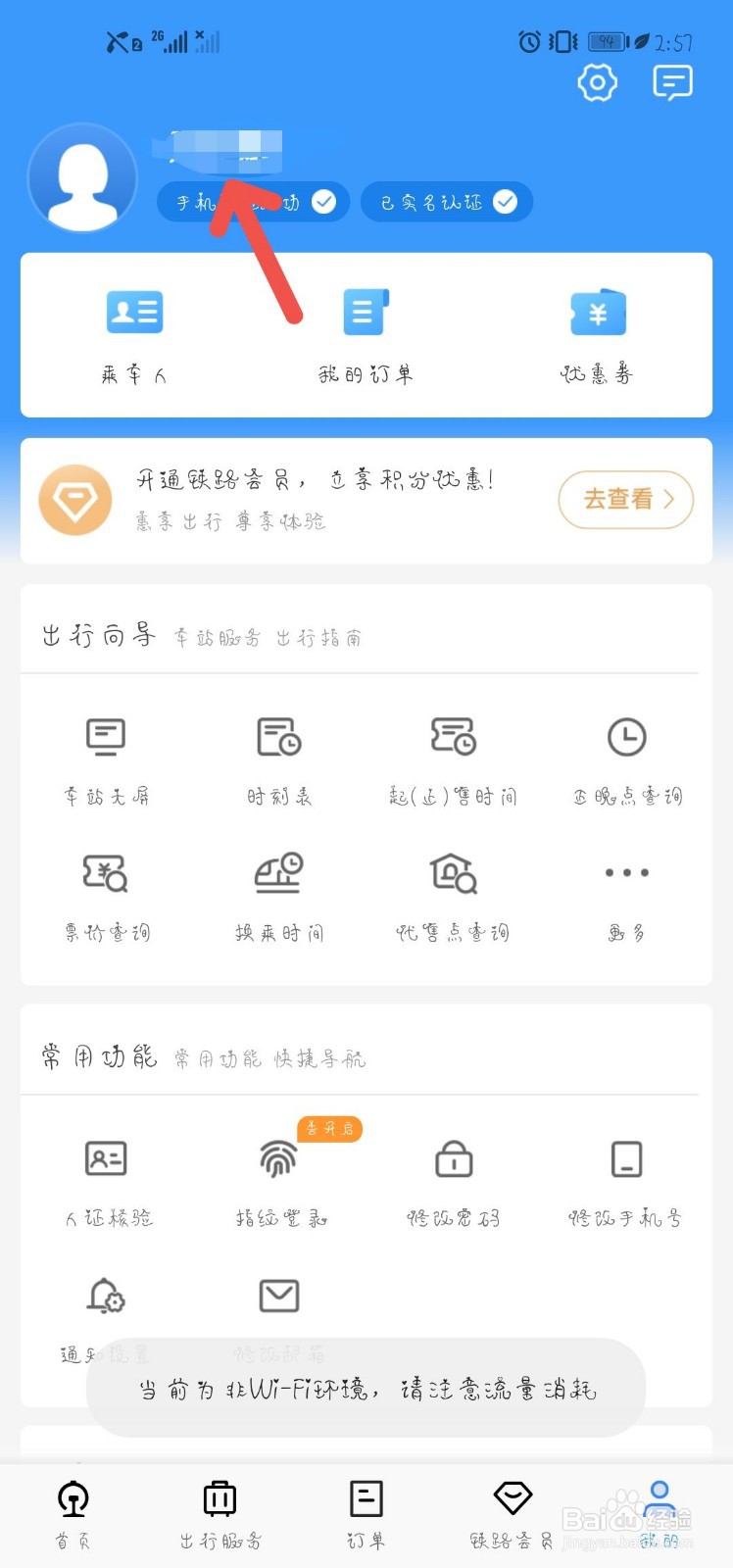Switch to the 出行服务 tab
The width and height of the screenshot is (733, 1568).
click(220, 1515)
